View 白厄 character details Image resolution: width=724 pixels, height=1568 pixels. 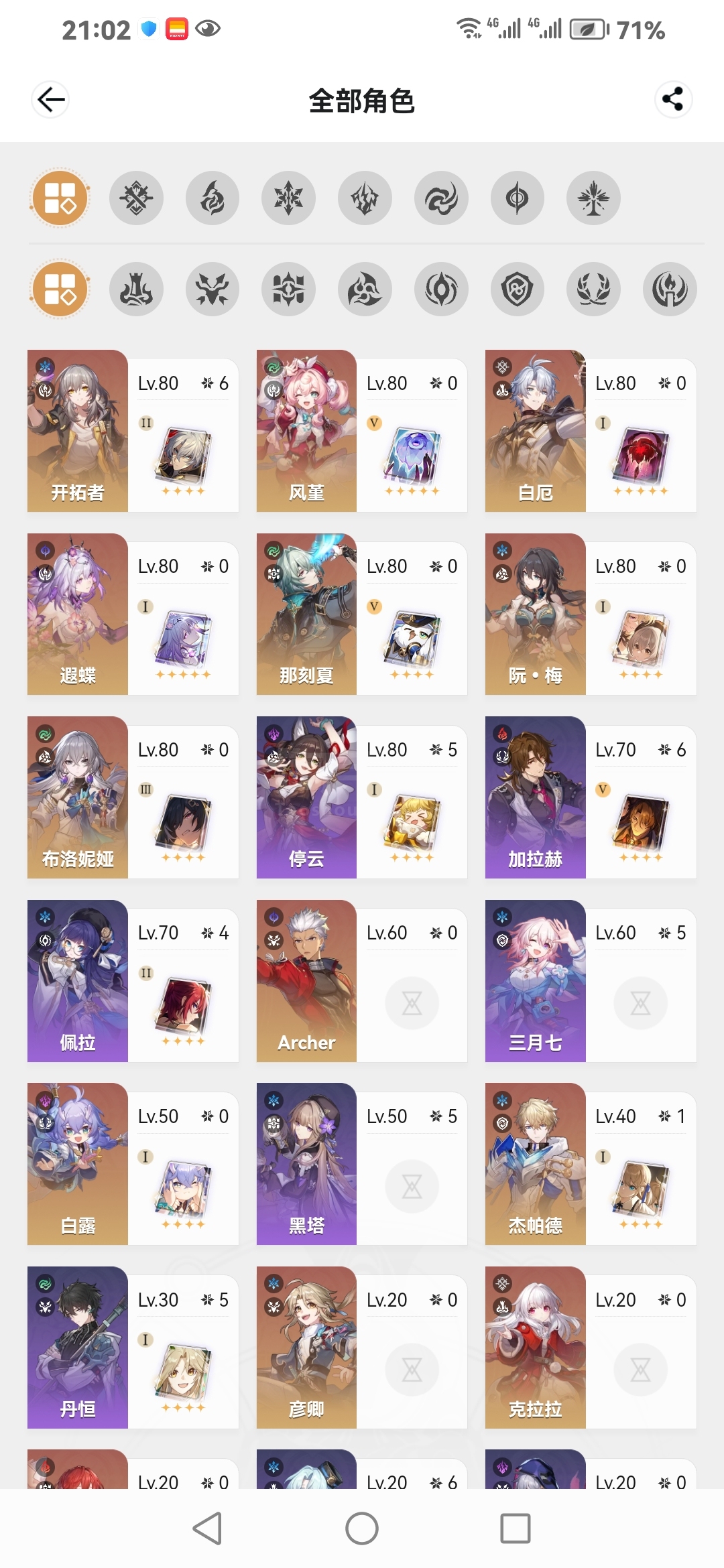[591, 431]
